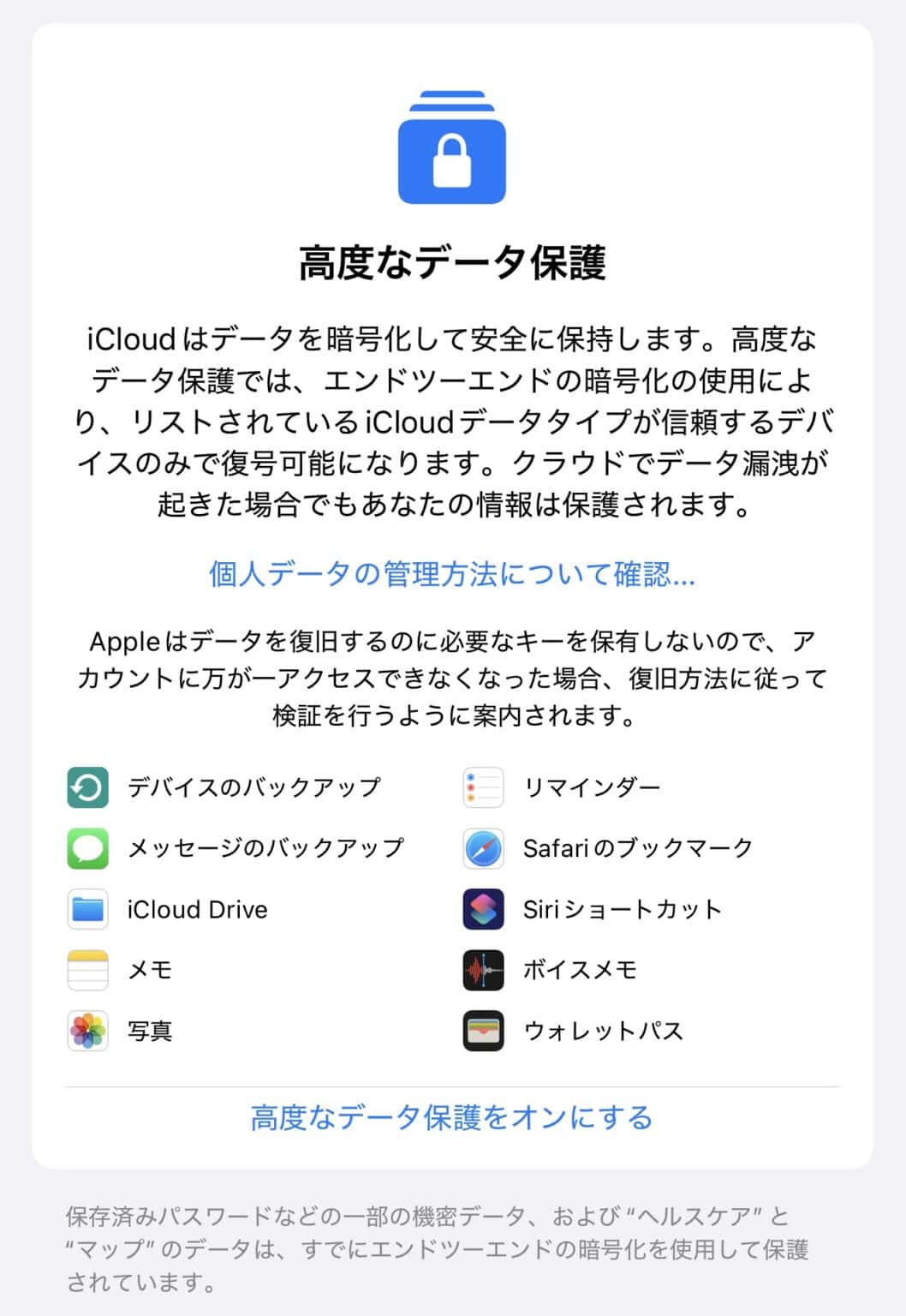Select the Safariのブックマーク label text
Screen dimensions: 906x1316
pos(635,847)
